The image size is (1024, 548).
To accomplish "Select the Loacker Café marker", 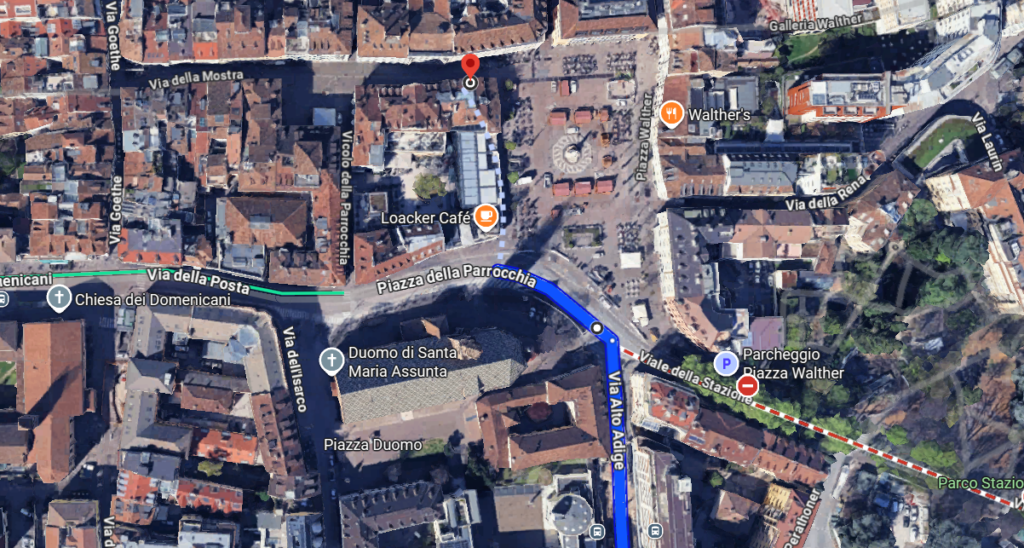I will (486, 215).
